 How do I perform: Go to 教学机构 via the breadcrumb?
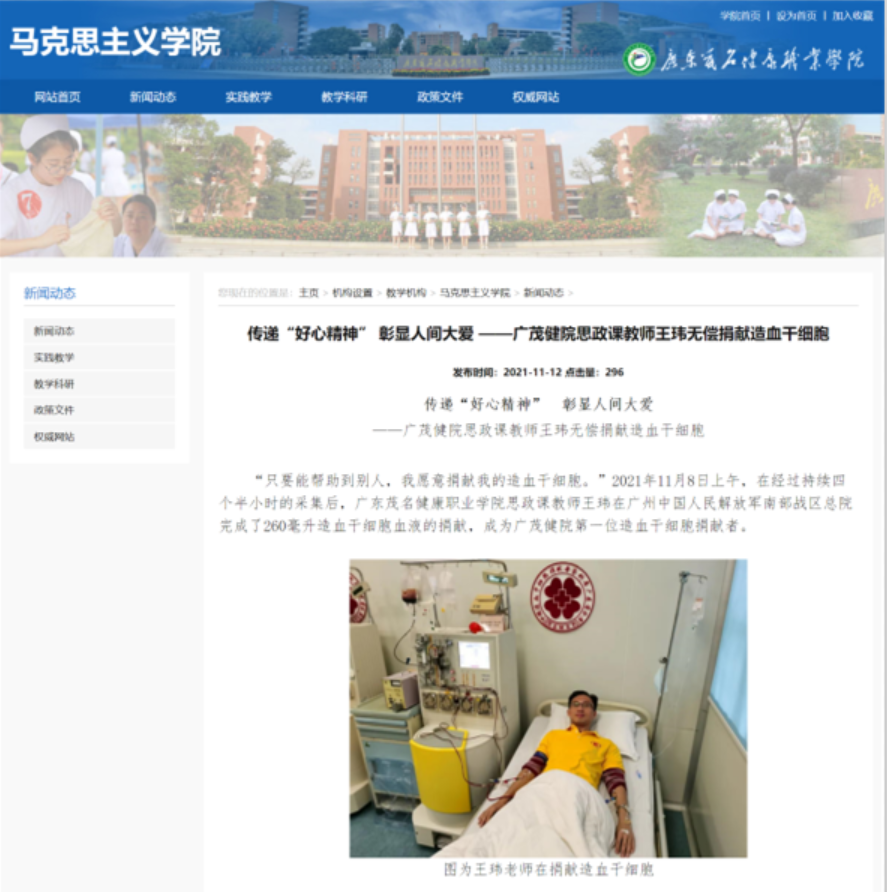(406, 293)
